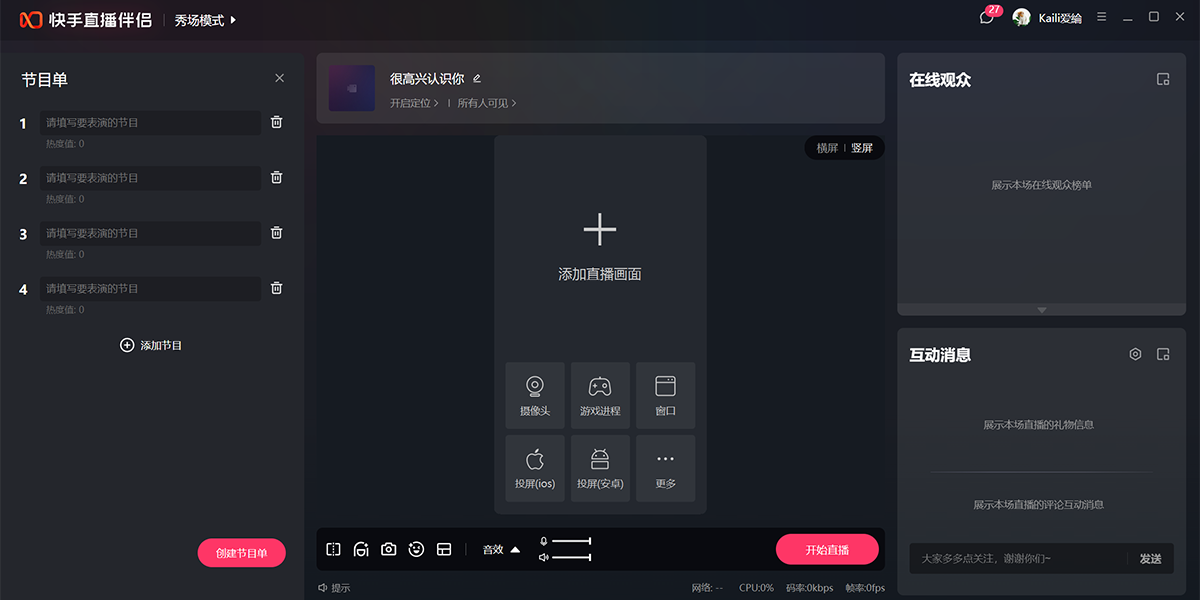Open 互动消息 settings gear
1200x600 pixels.
(x=1135, y=354)
